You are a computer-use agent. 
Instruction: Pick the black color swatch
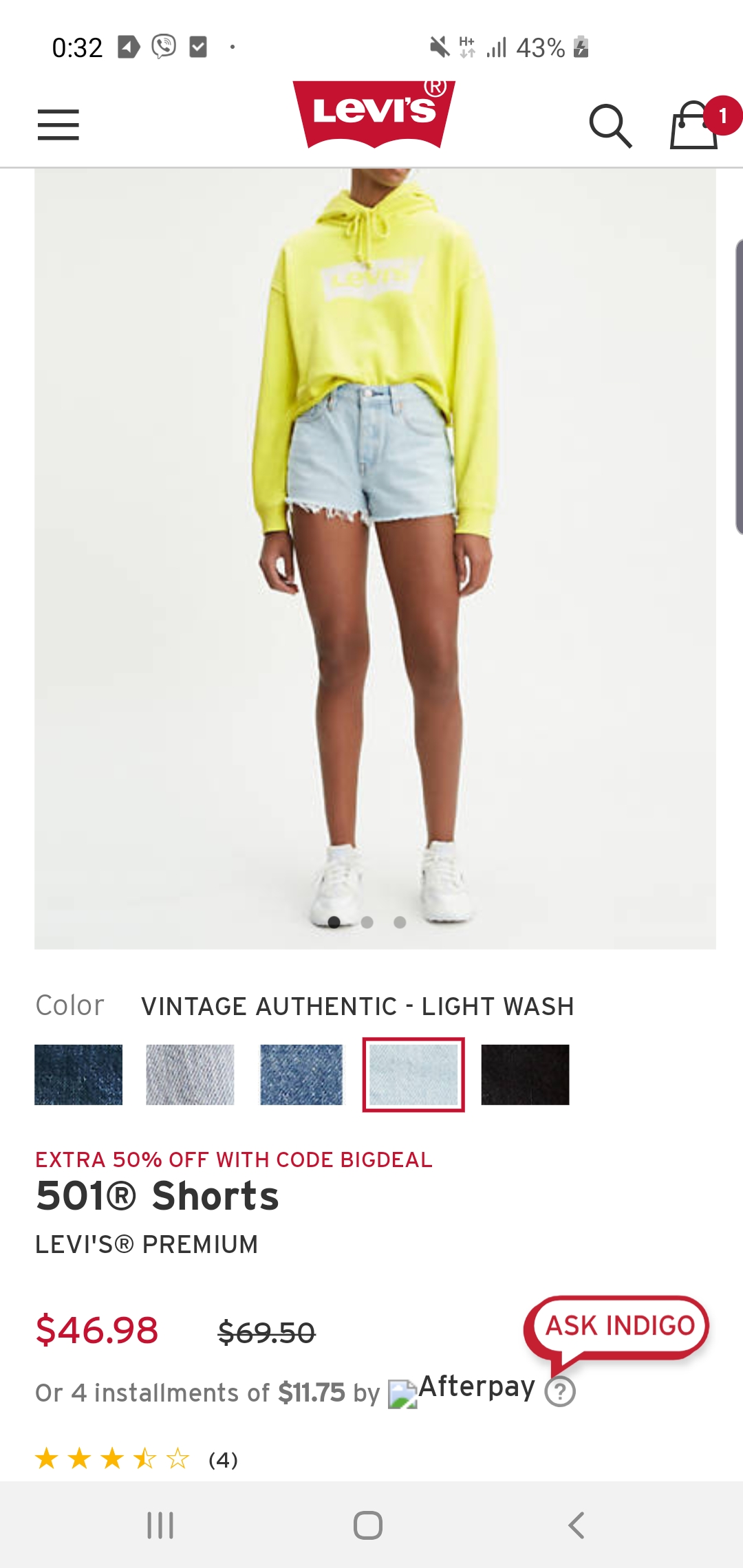pos(525,1075)
